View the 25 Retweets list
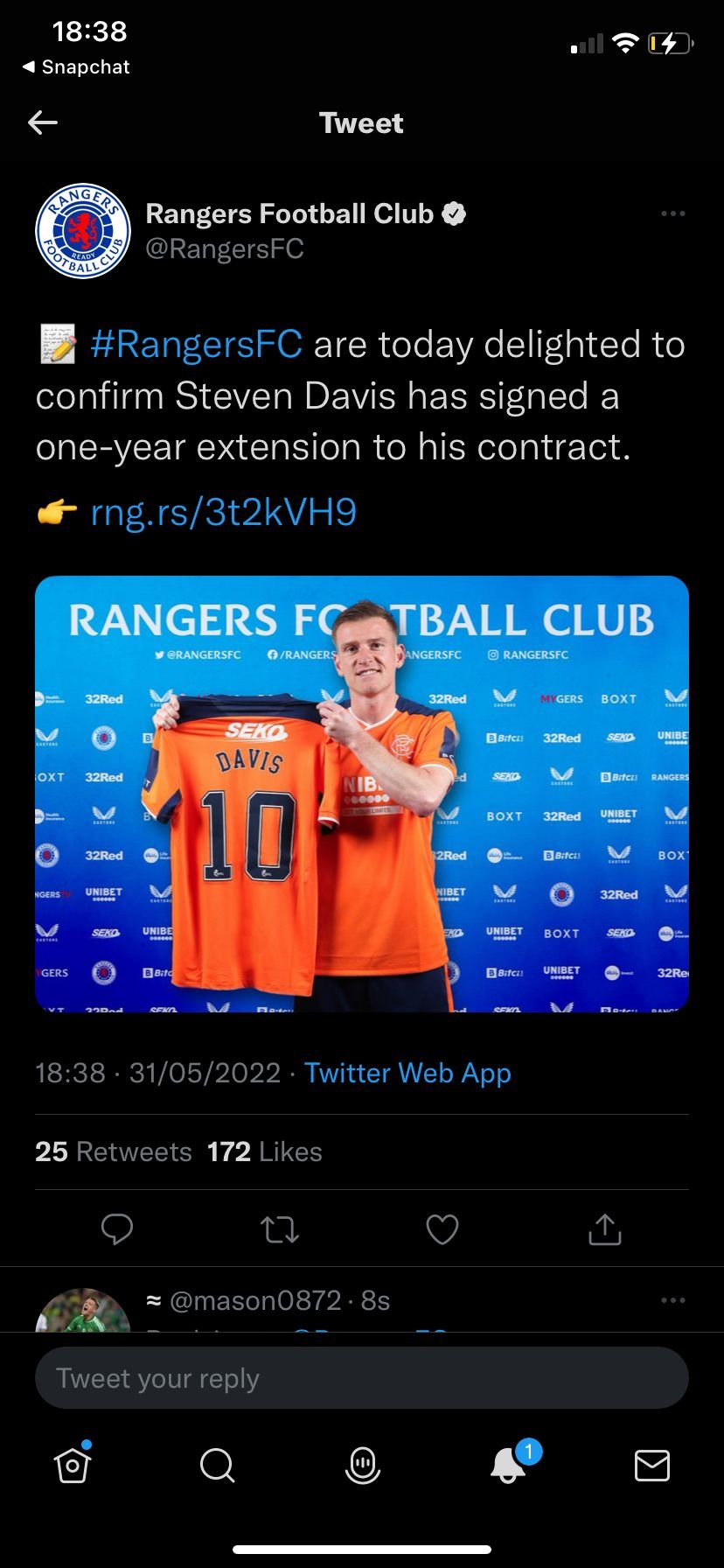Viewport: 724px width, 1568px height. click(x=114, y=1151)
